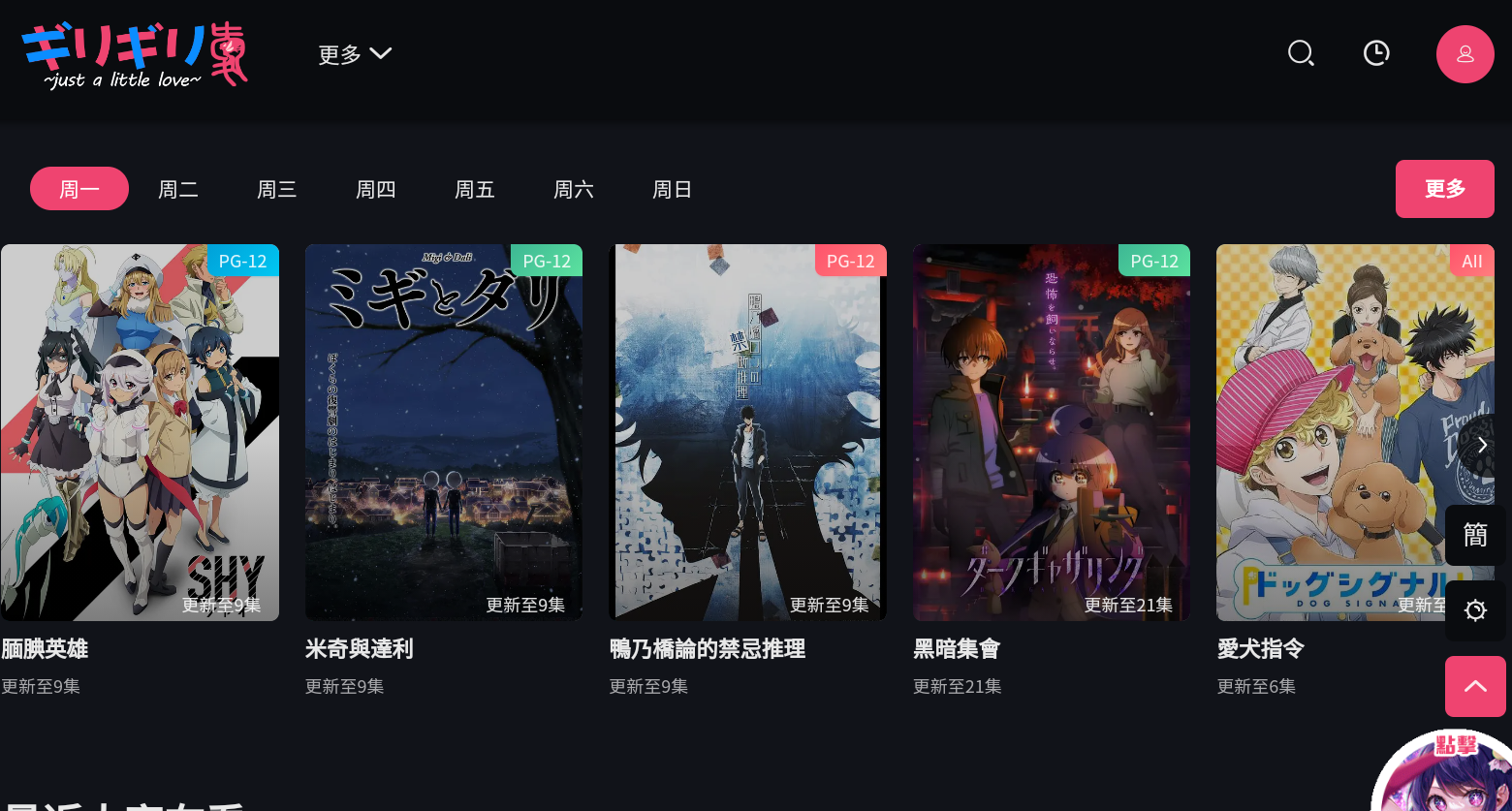Open watch history clock icon
Image resolution: width=1512 pixels, height=811 pixels.
1376,53
